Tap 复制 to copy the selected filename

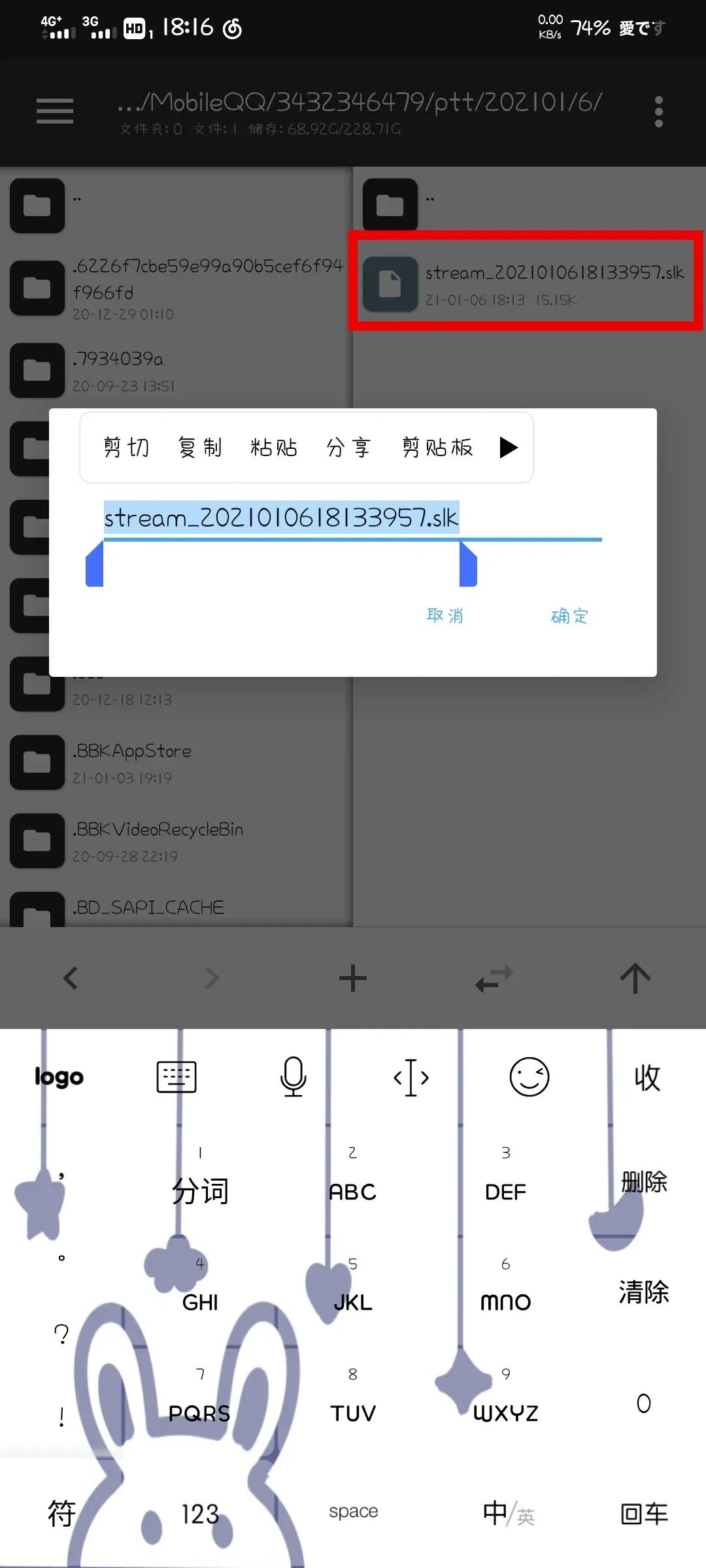(200, 448)
